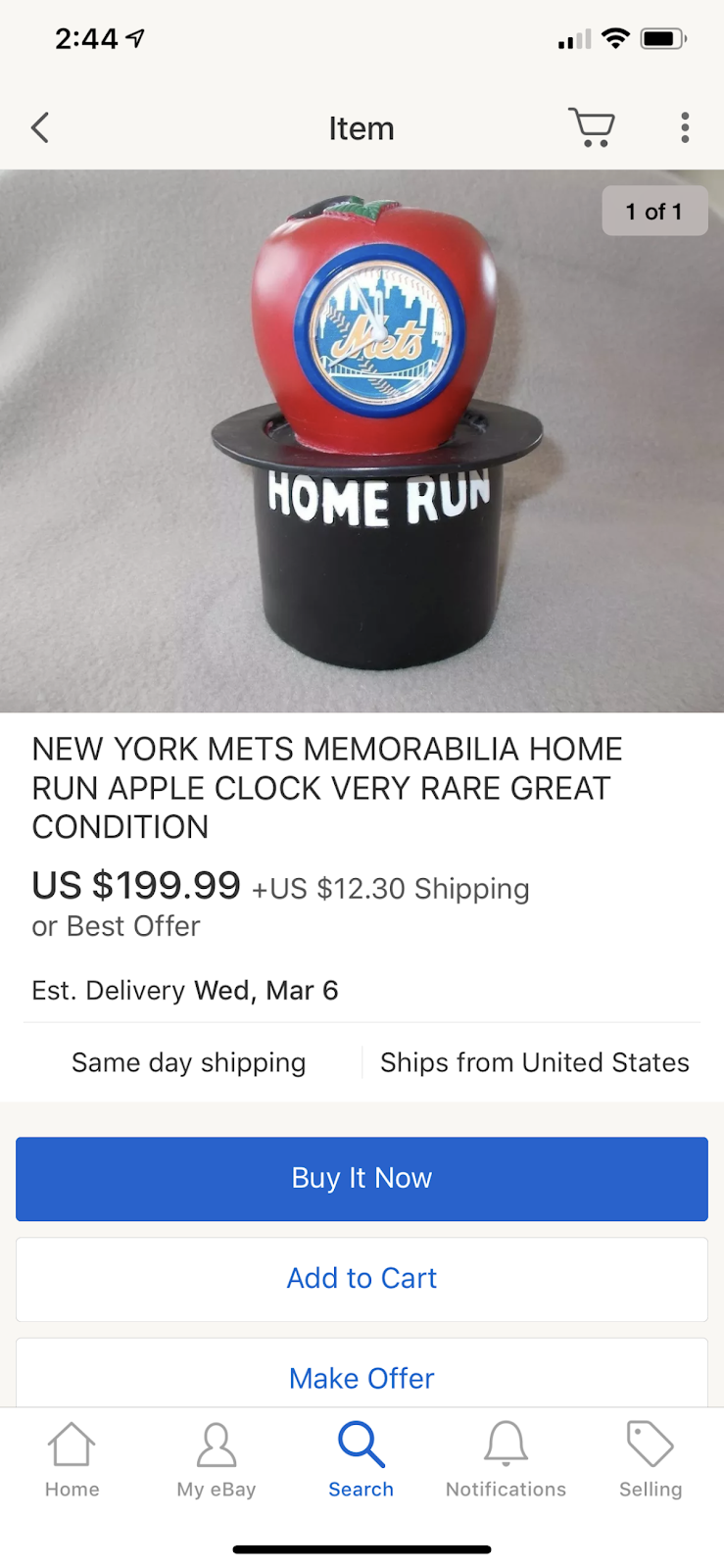Open the shopping cart
Screen dimensions: 724x1568
[592, 127]
